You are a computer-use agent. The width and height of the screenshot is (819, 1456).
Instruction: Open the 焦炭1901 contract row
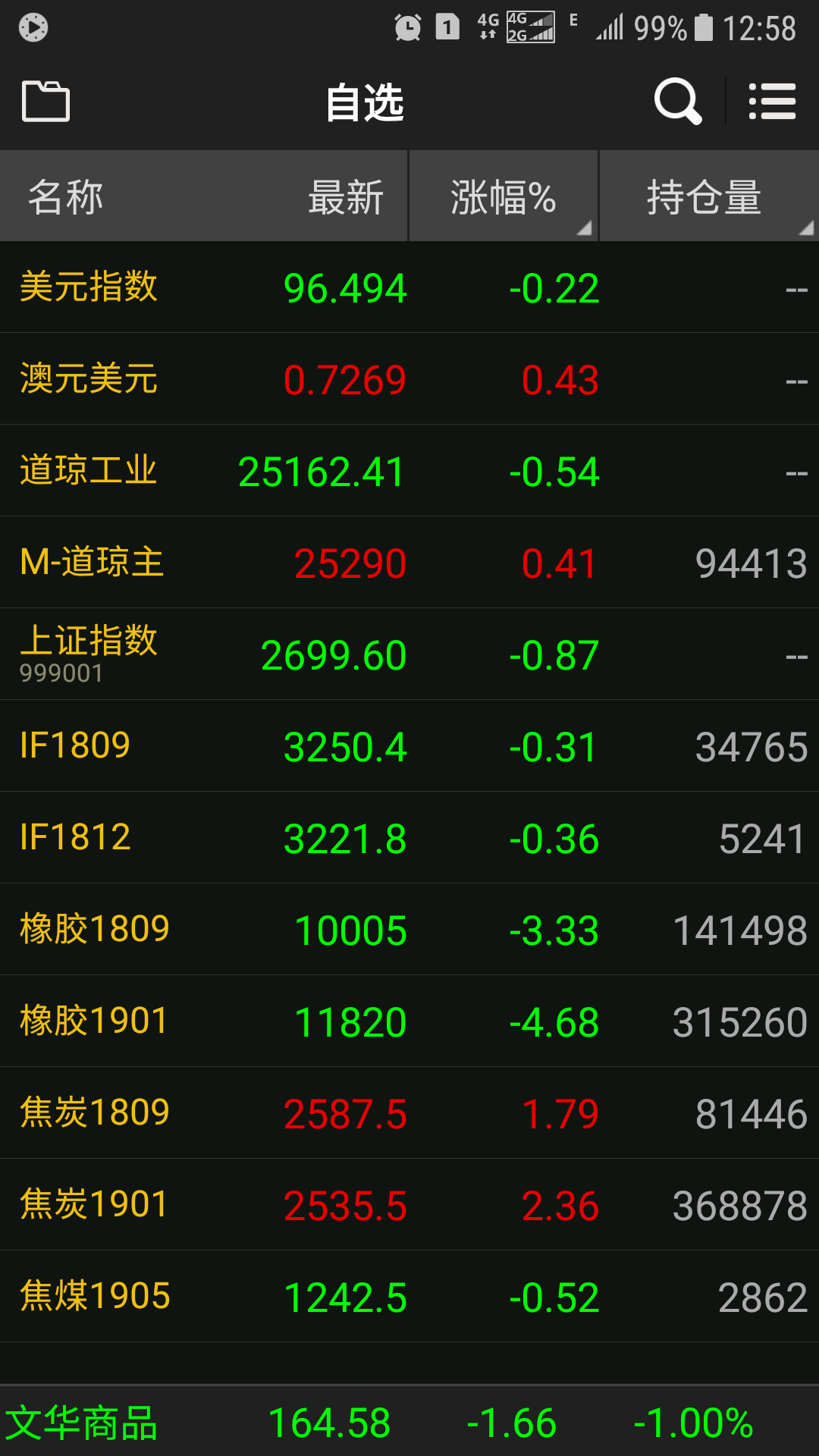point(409,1205)
